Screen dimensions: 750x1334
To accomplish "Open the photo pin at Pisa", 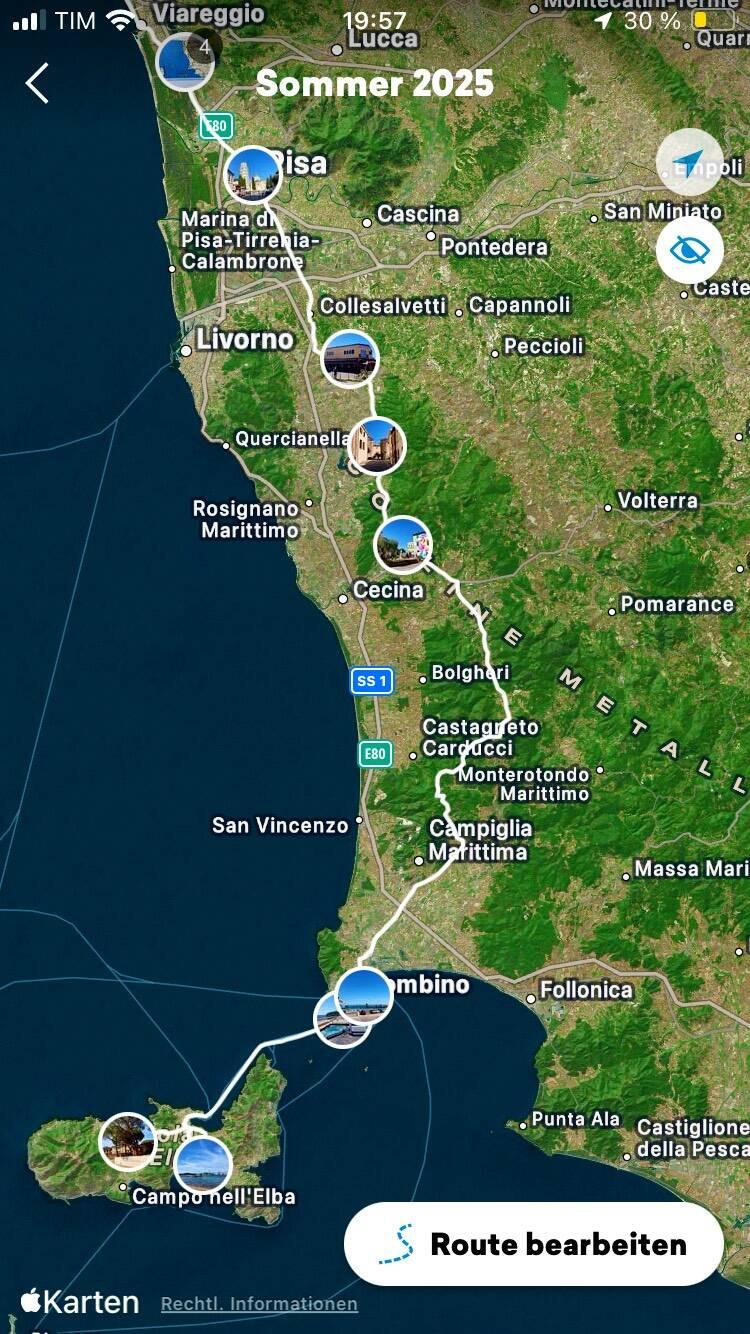I will (252, 175).
